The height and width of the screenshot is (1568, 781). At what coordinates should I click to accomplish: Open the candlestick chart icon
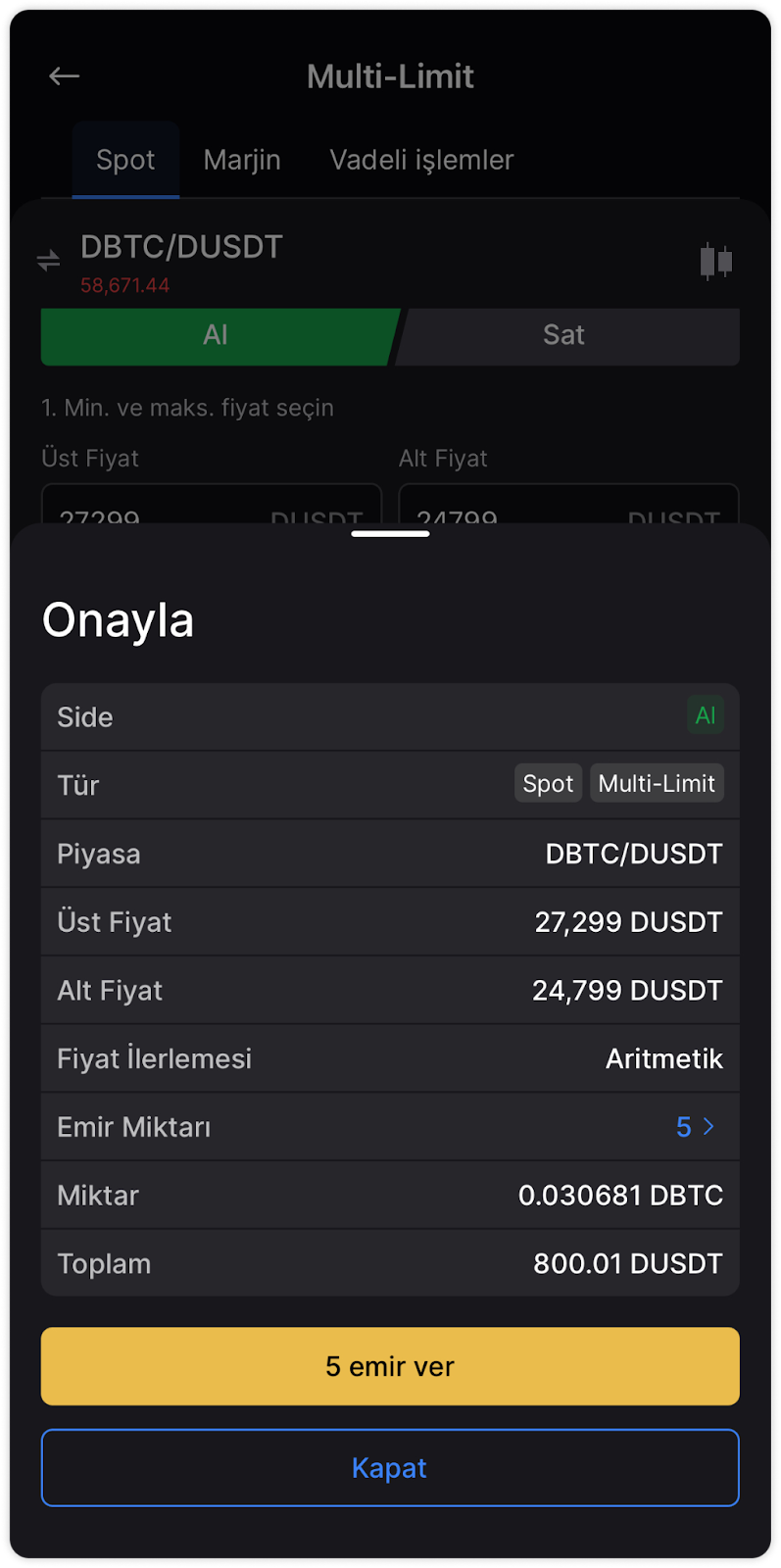[716, 262]
